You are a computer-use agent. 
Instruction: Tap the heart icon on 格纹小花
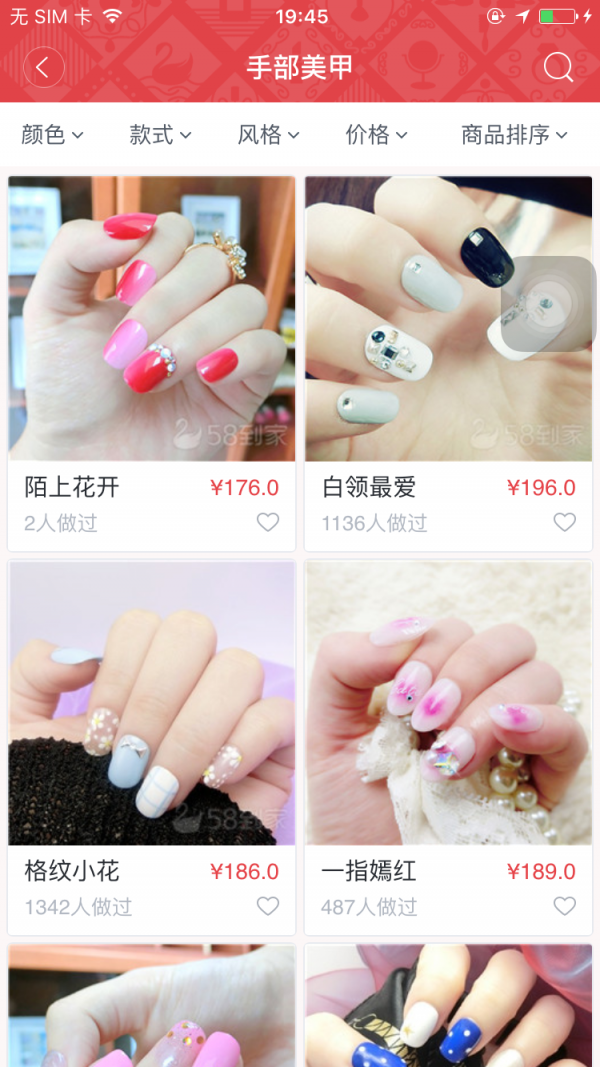pyautogui.click(x=268, y=906)
